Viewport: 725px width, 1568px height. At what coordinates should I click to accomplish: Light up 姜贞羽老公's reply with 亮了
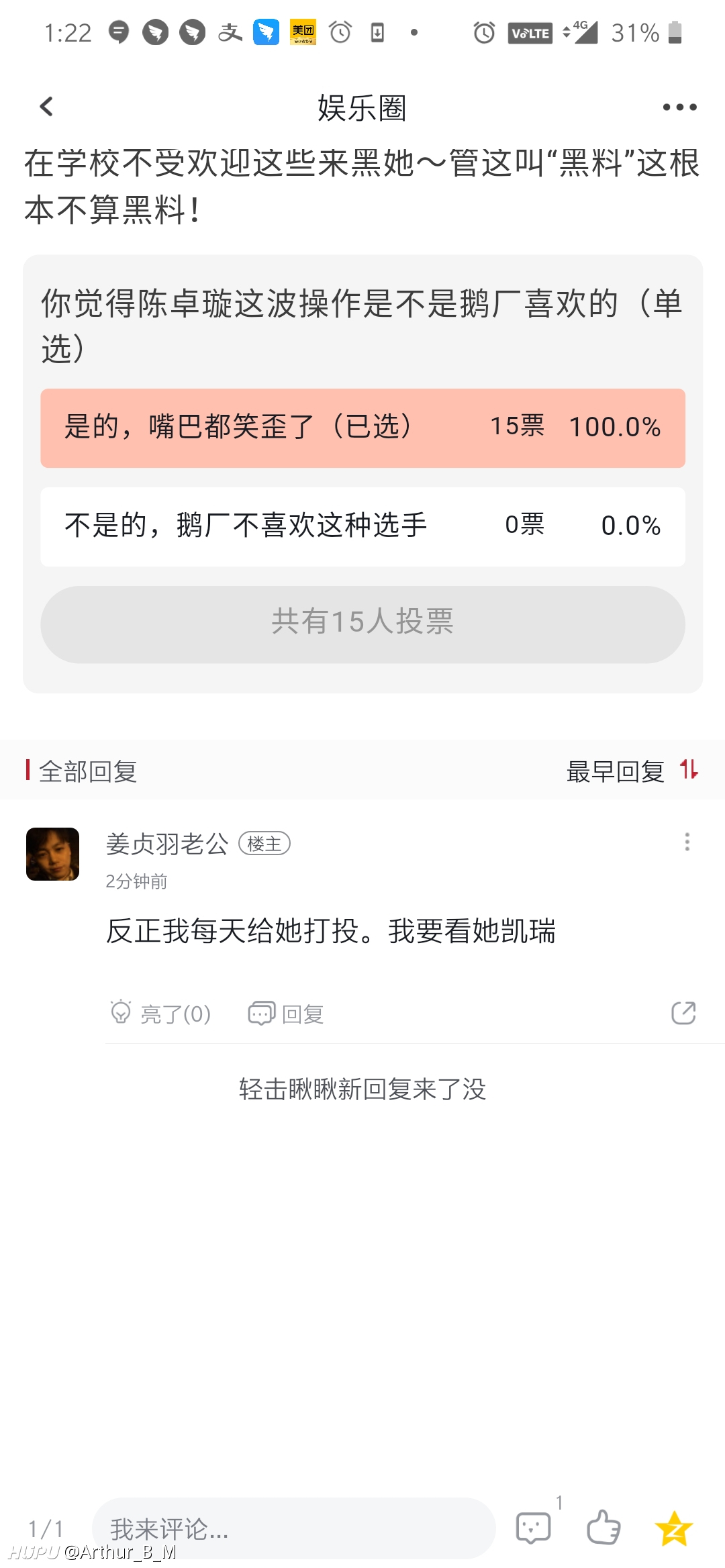tap(161, 1013)
